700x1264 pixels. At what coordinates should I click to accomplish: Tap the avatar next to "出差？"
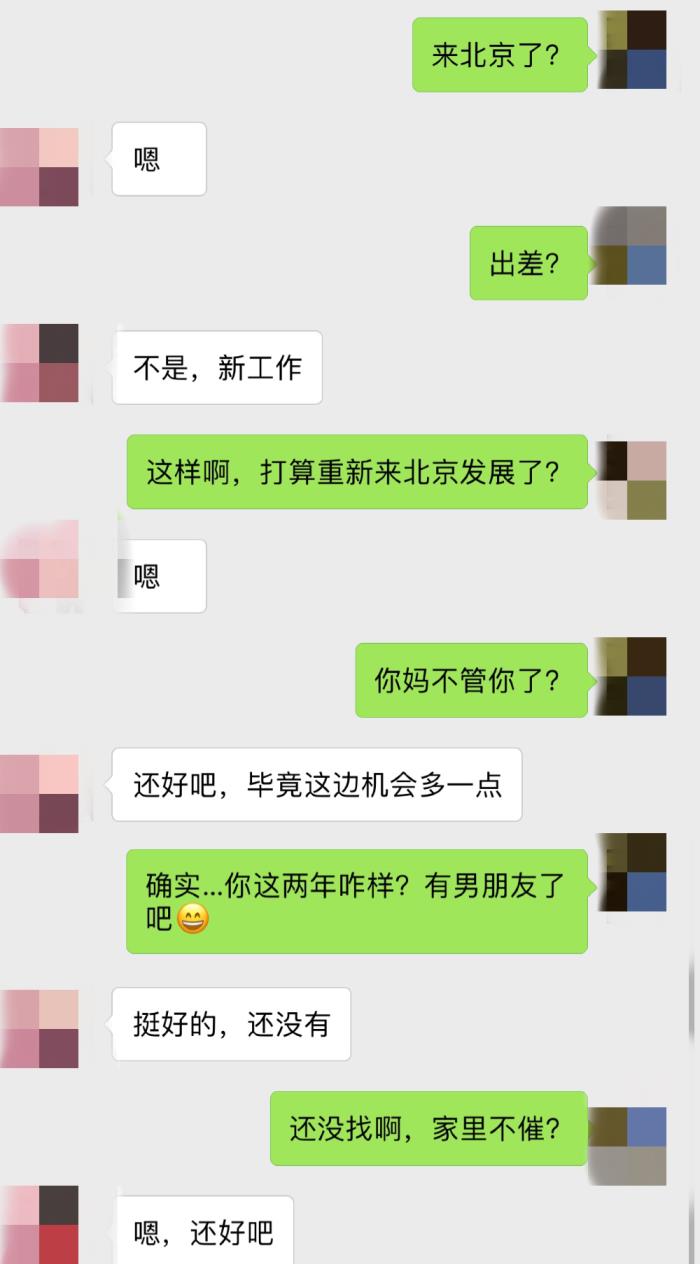630,246
